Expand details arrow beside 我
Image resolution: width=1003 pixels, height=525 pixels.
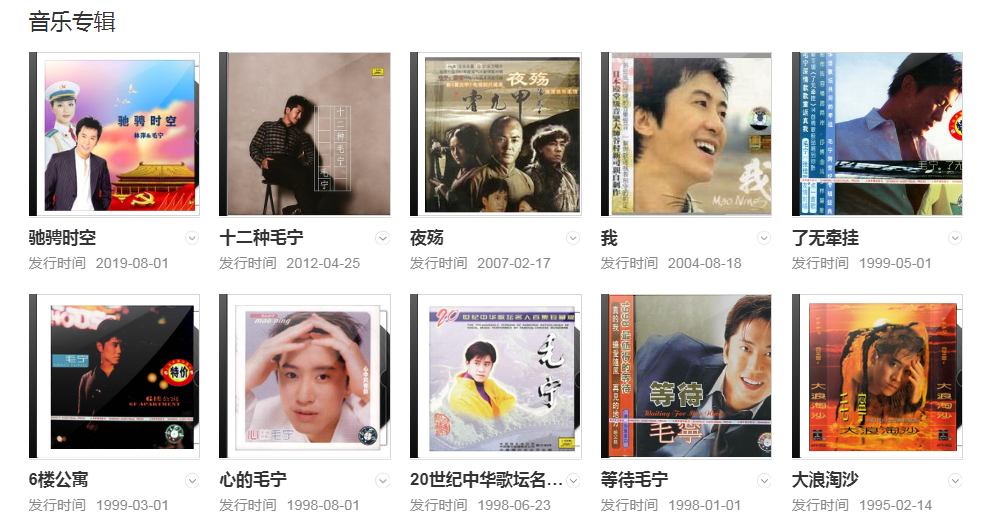[764, 238]
